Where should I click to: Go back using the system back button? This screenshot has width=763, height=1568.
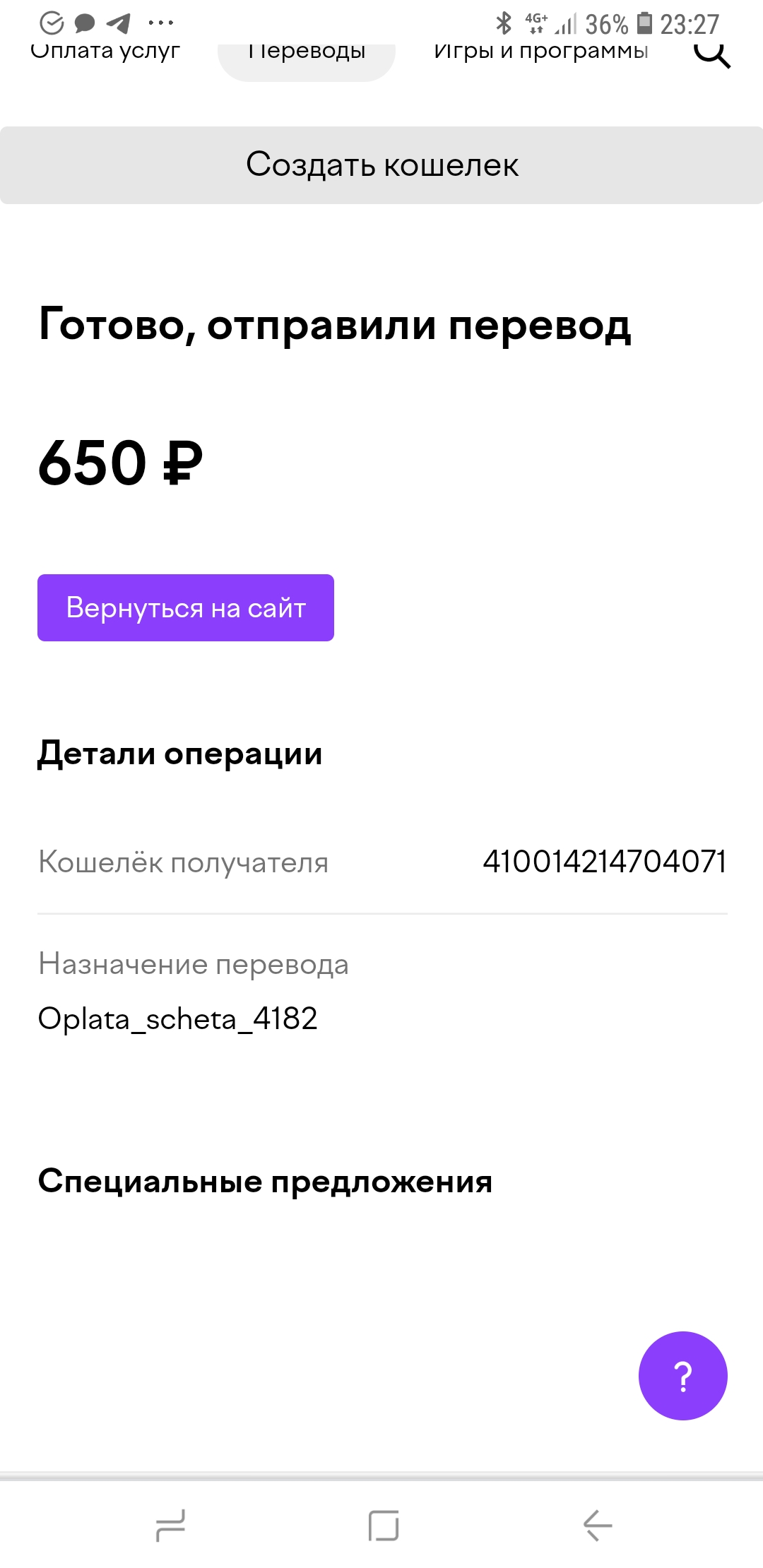[x=598, y=1525]
